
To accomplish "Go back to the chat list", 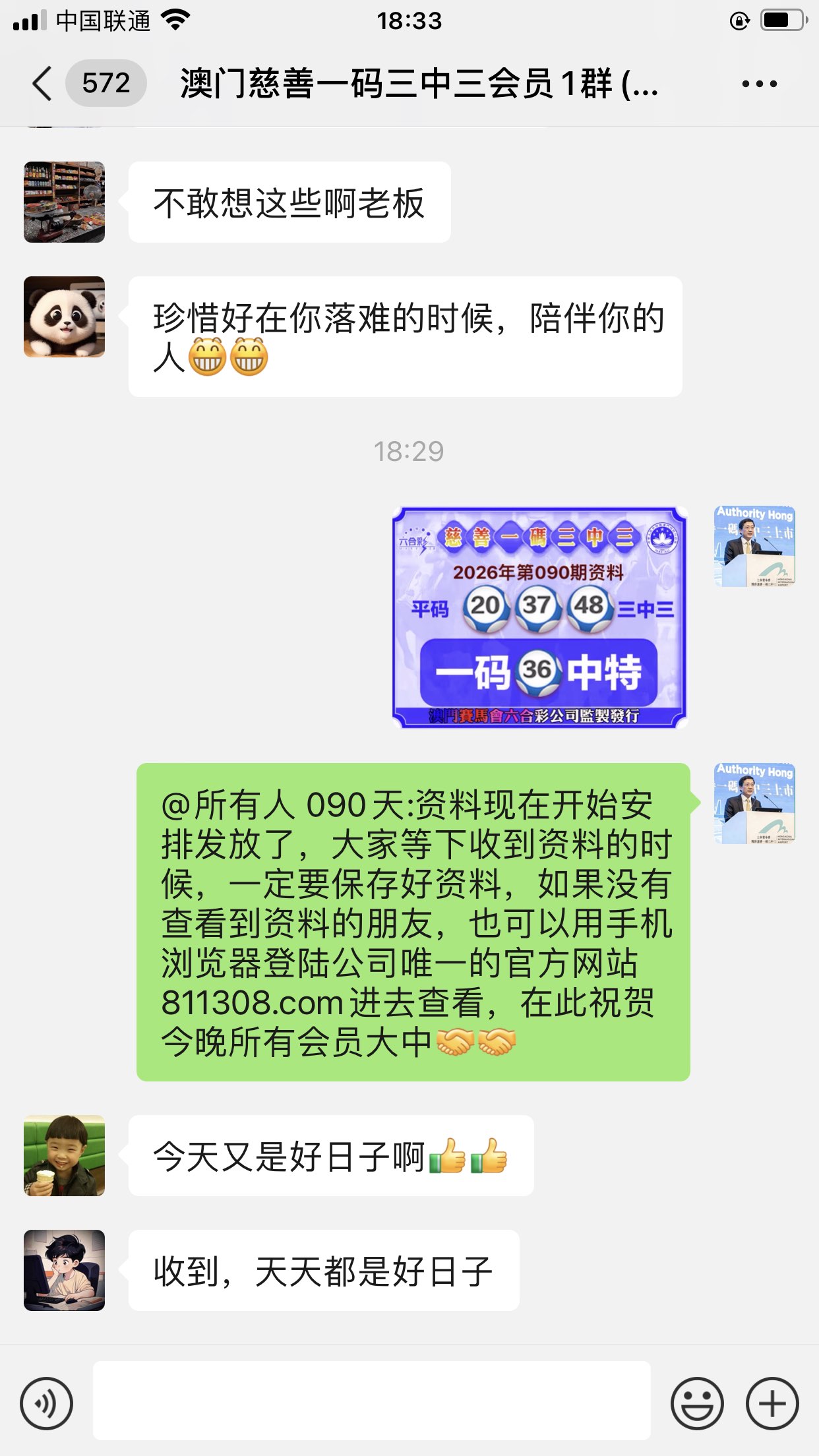I will [x=42, y=84].
